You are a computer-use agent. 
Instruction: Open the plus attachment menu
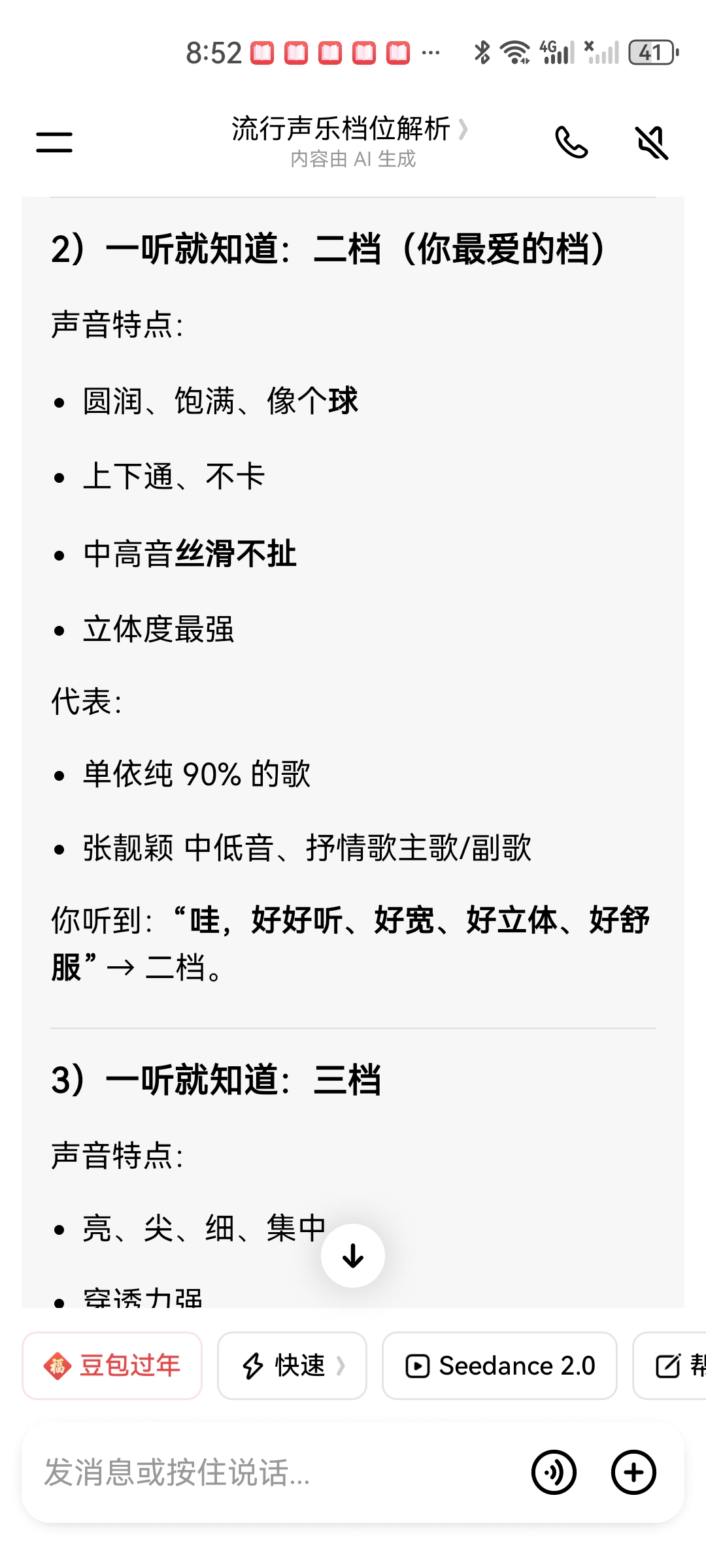coord(633,1473)
